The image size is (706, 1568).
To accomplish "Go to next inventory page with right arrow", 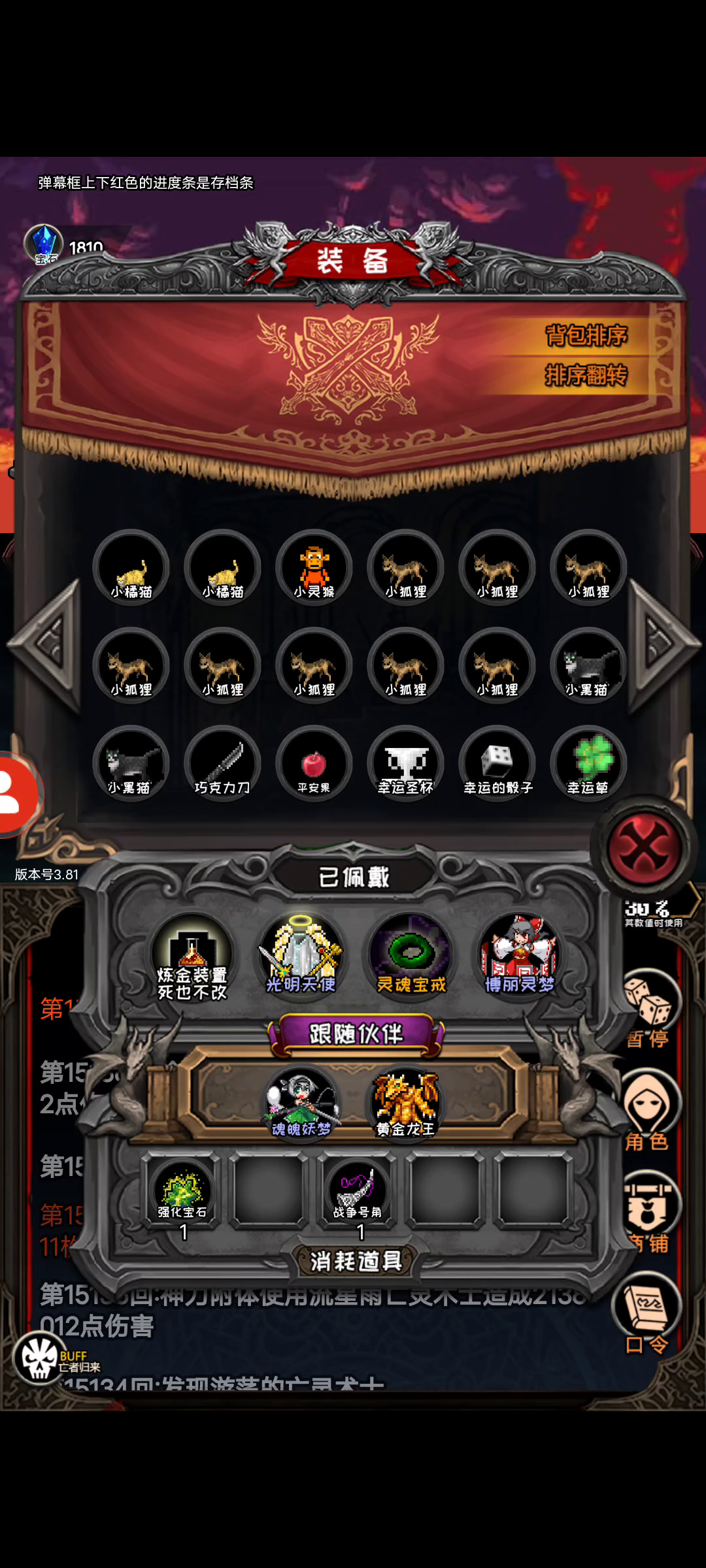I will pyautogui.click(x=664, y=644).
